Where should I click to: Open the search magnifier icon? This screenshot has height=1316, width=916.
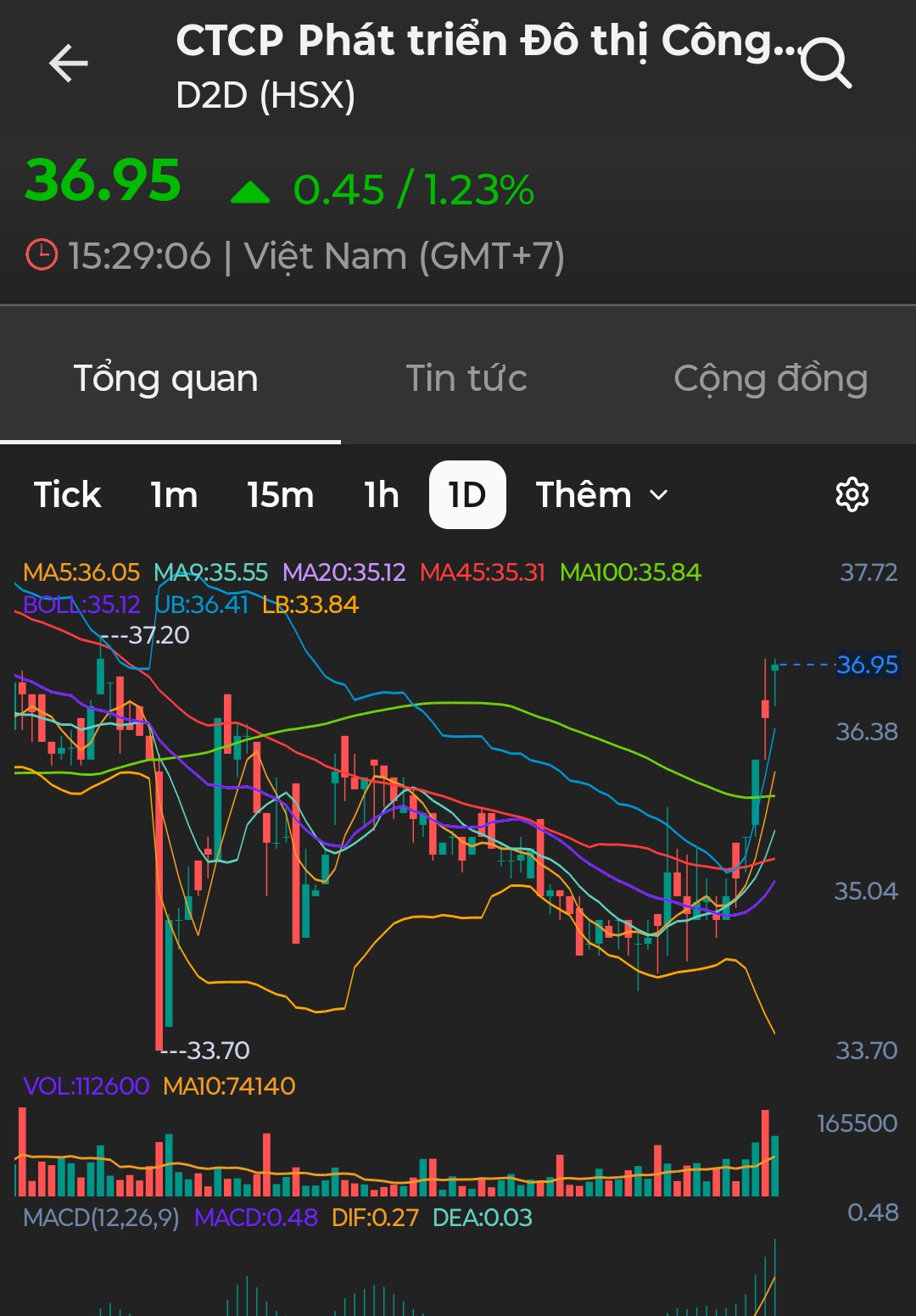[825, 64]
